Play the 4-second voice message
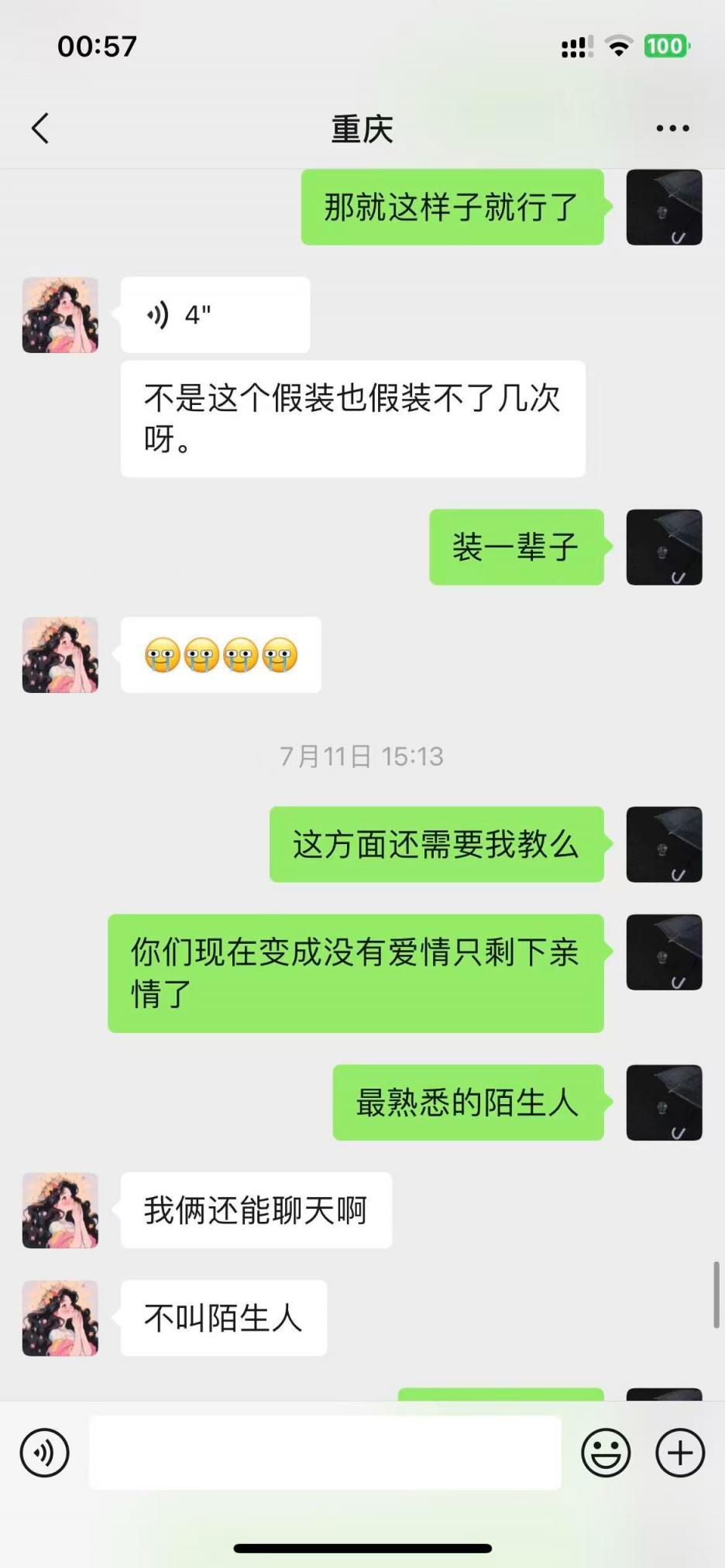The image size is (725, 1568). click(x=215, y=315)
